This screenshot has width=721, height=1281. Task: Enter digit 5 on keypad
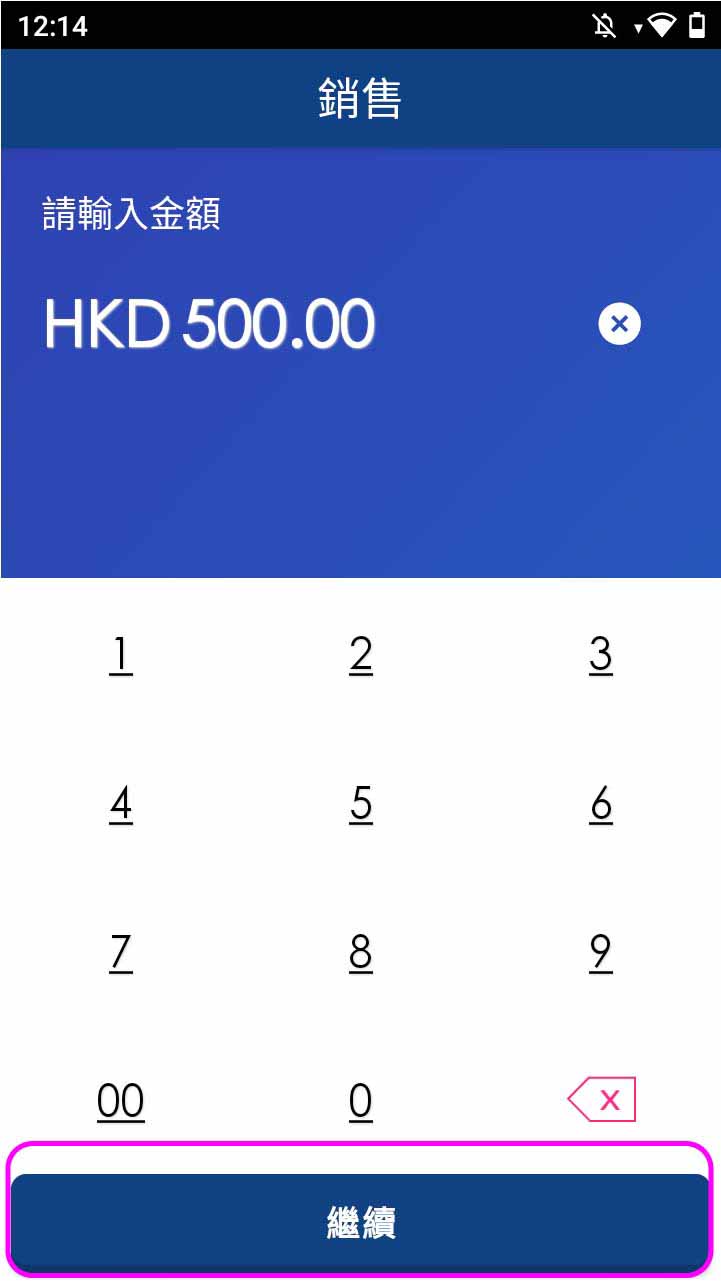pos(361,804)
